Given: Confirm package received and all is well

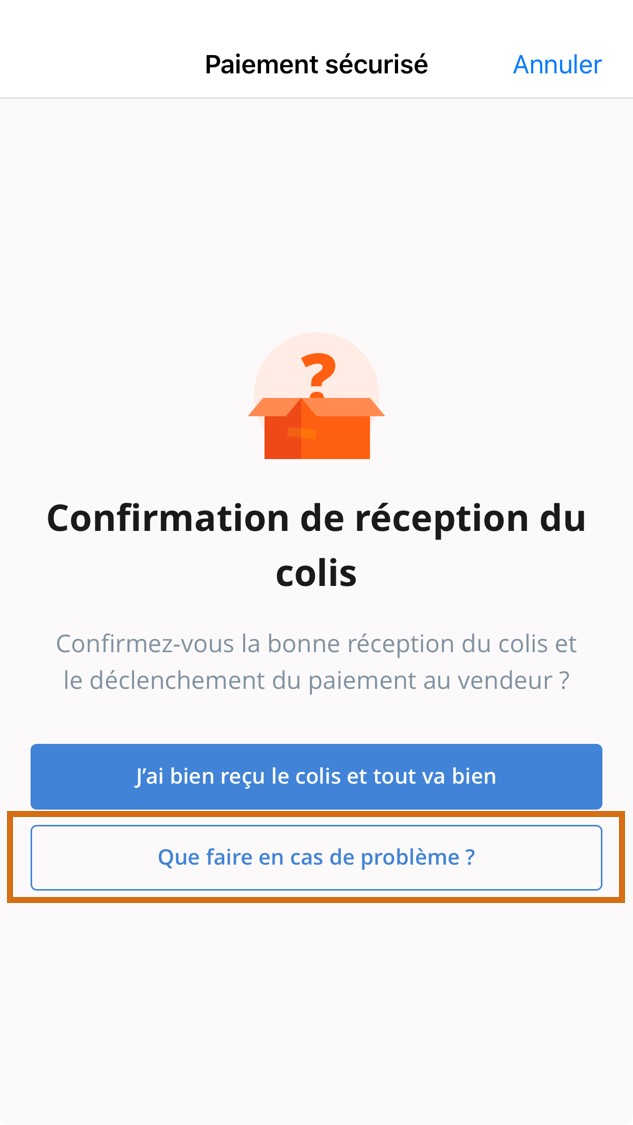Looking at the screenshot, I should [x=316, y=776].
